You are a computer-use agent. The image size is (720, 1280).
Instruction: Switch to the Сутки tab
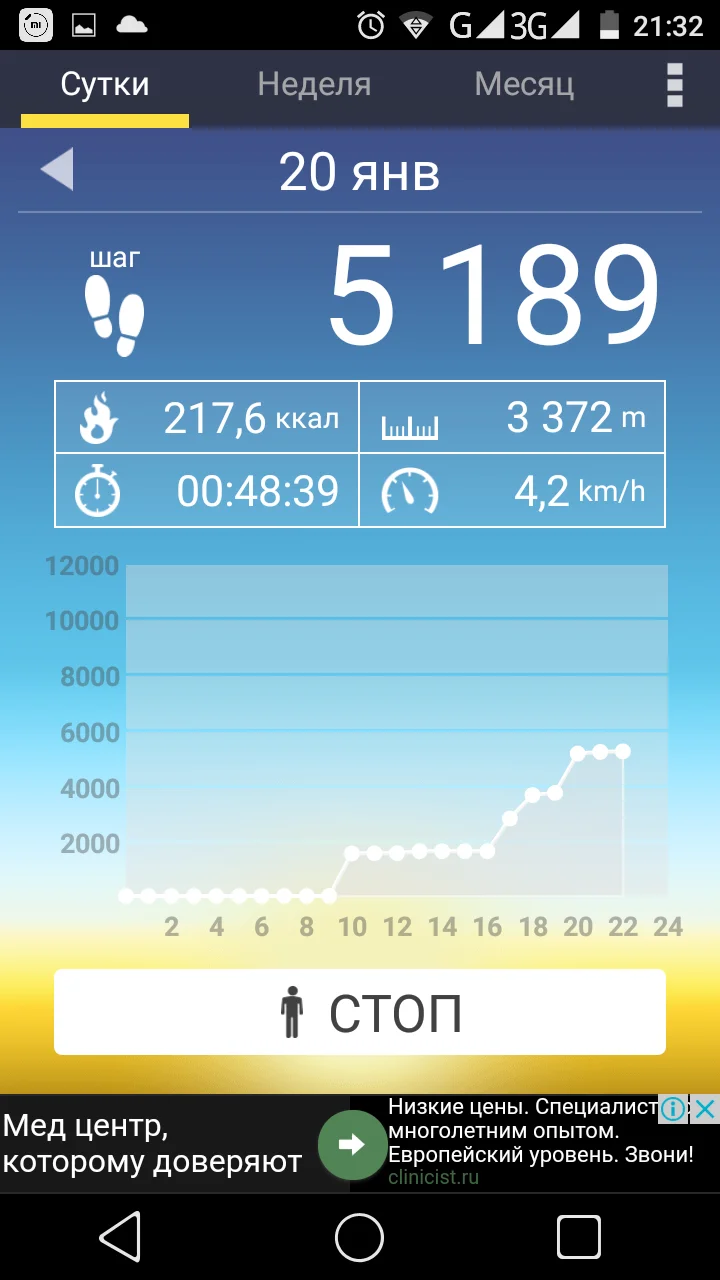click(x=105, y=85)
